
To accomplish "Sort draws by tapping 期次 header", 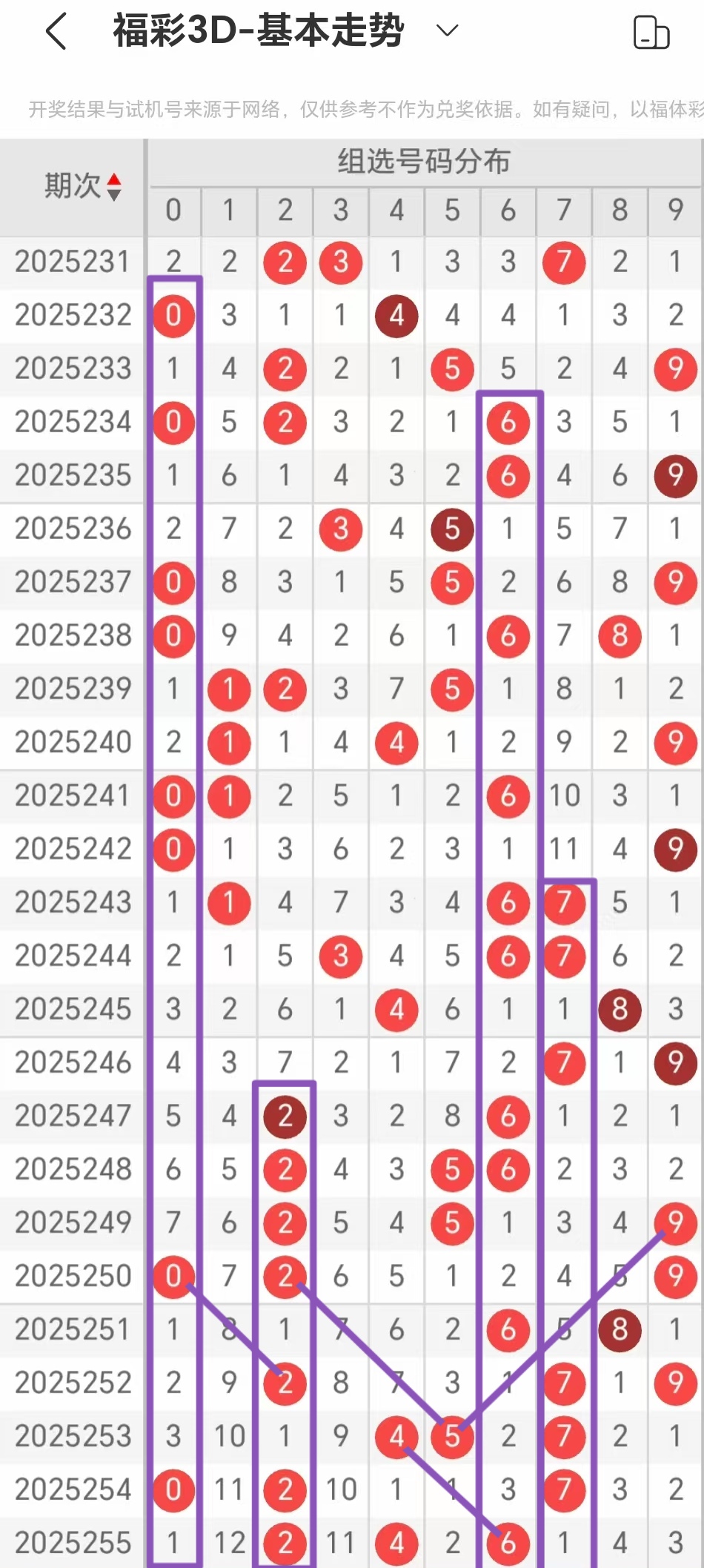I will click(82, 186).
